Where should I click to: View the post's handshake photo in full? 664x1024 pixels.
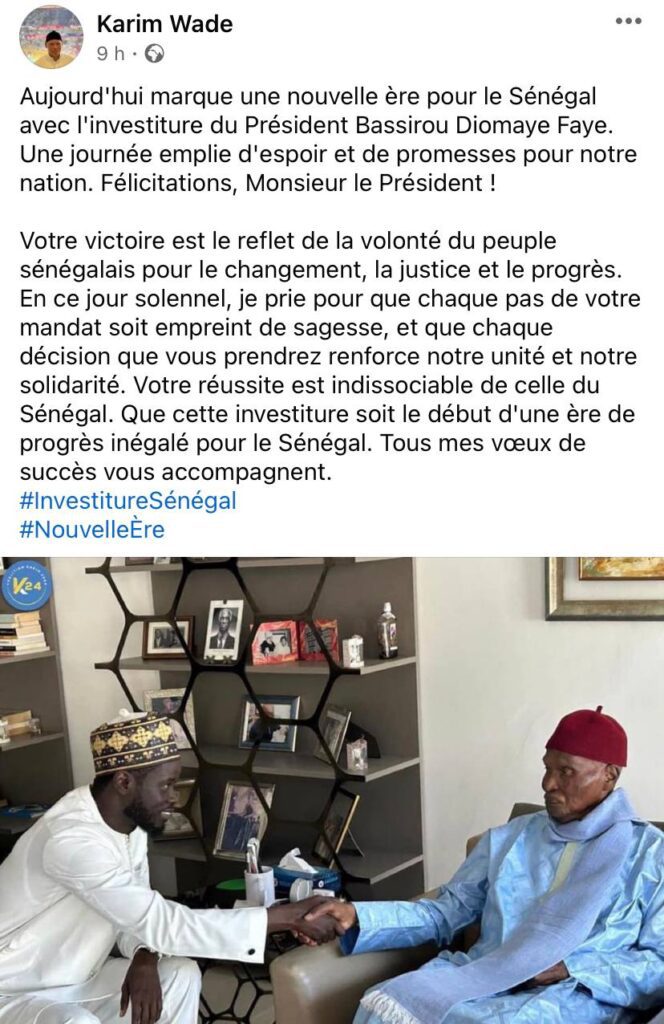(332, 790)
